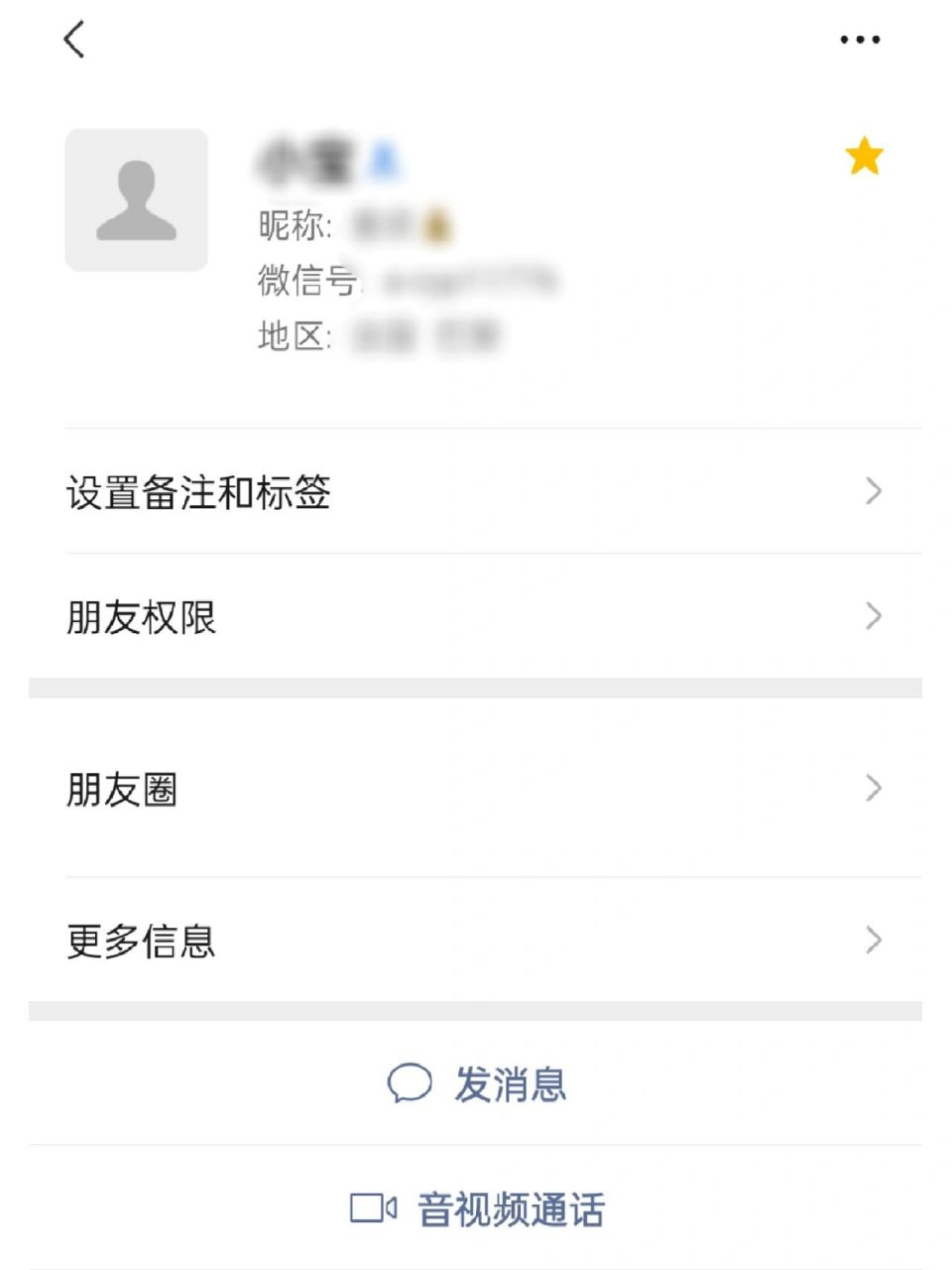The height and width of the screenshot is (1270, 952).
Task: Tap the blurred 微信号 WeChat ID
Action: [x=466, y=281]
